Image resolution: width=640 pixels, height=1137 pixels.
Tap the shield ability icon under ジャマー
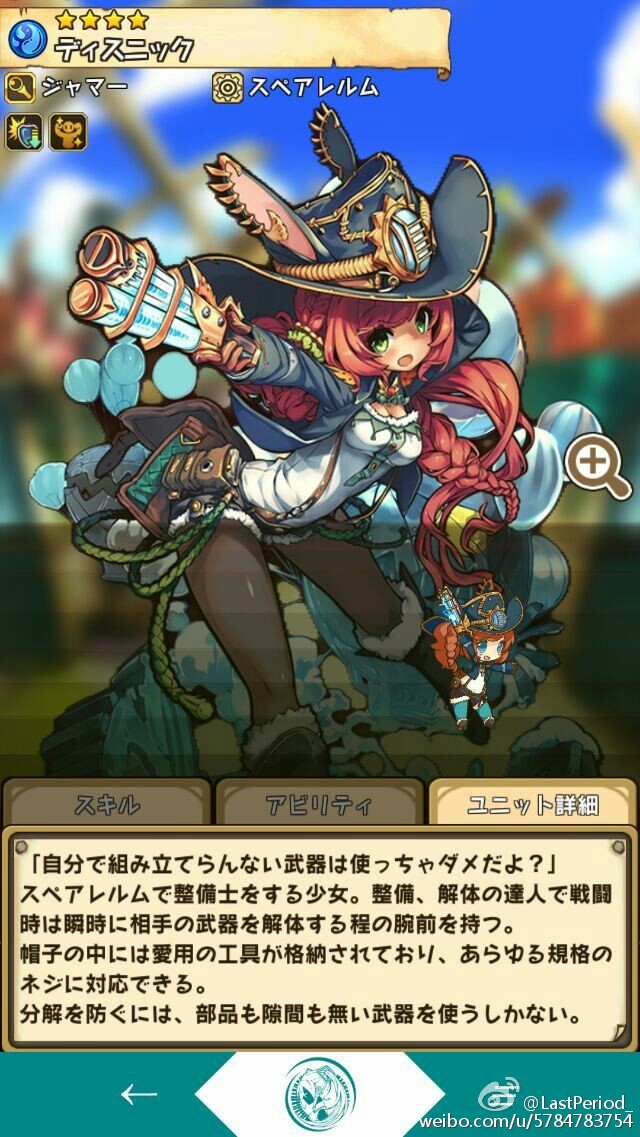(x=24, y=132)
